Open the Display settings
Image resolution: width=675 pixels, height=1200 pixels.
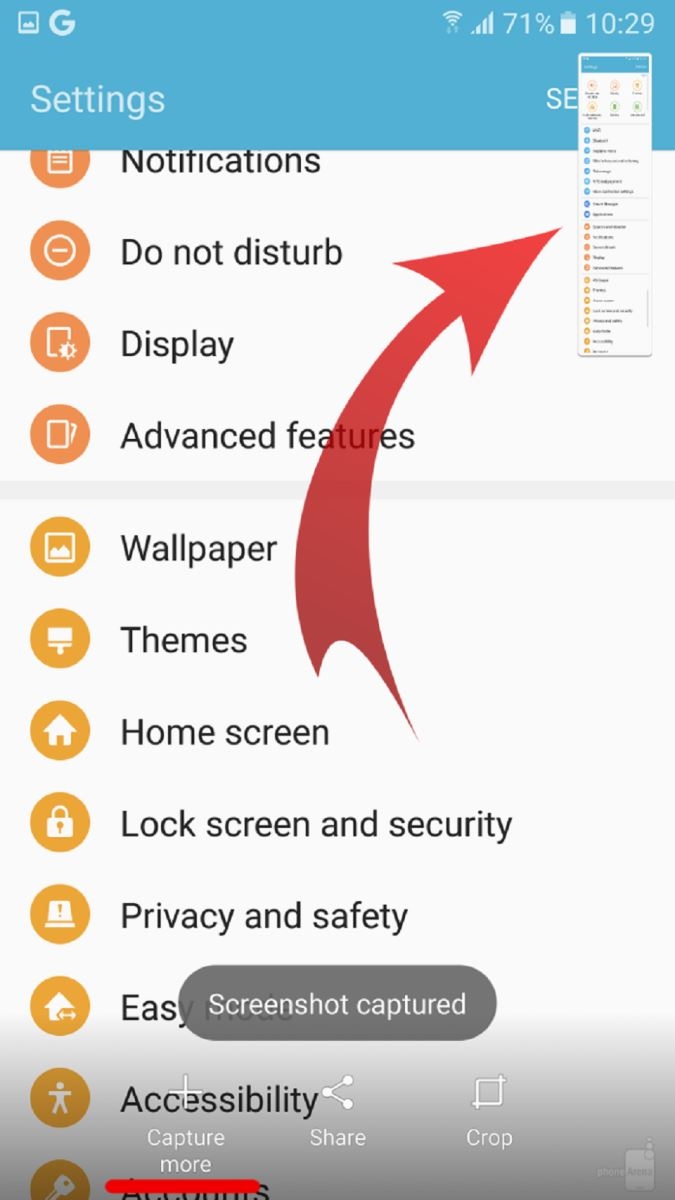pyautogui.click(x=177, y=344)
